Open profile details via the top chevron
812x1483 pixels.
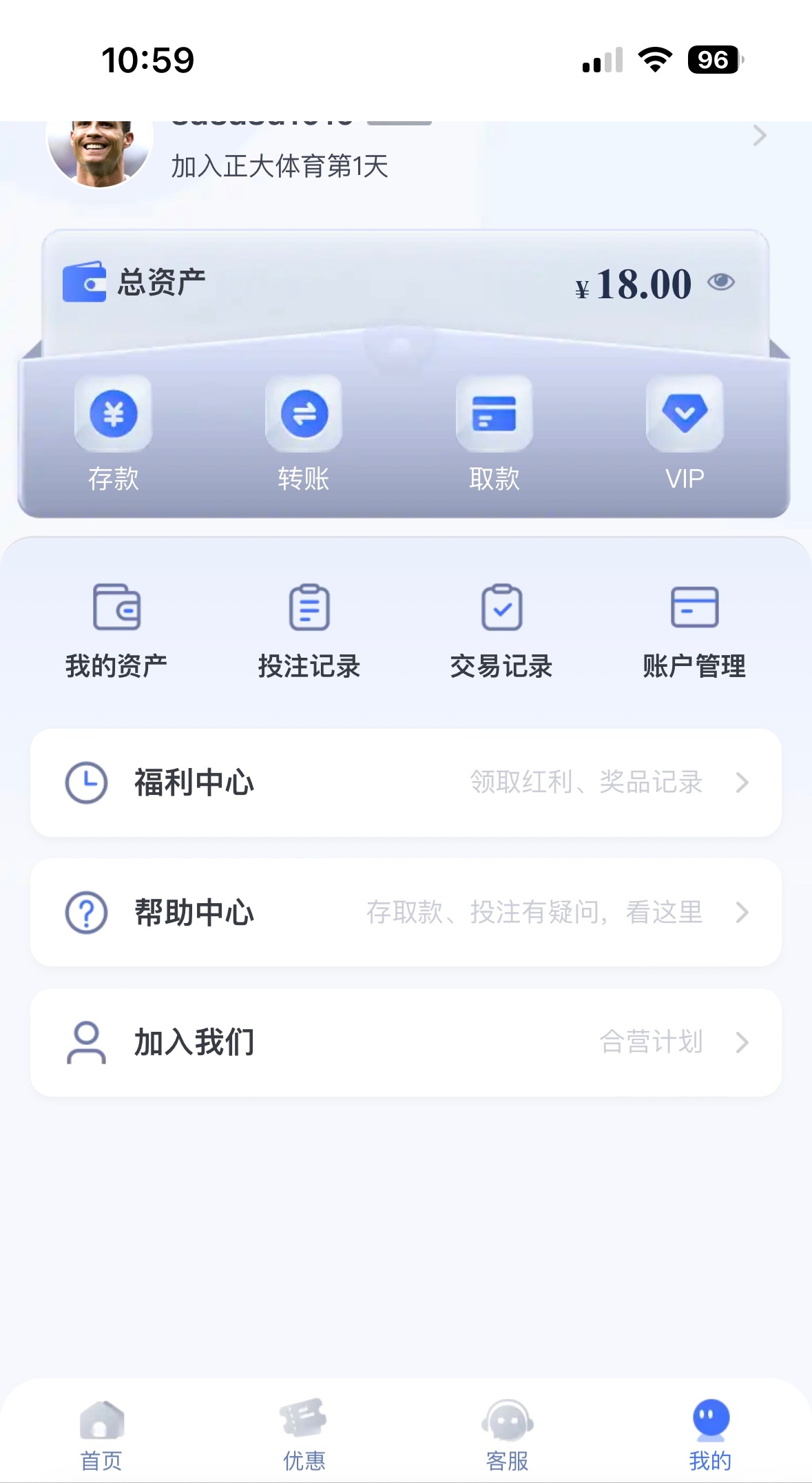tap(759, 136)
